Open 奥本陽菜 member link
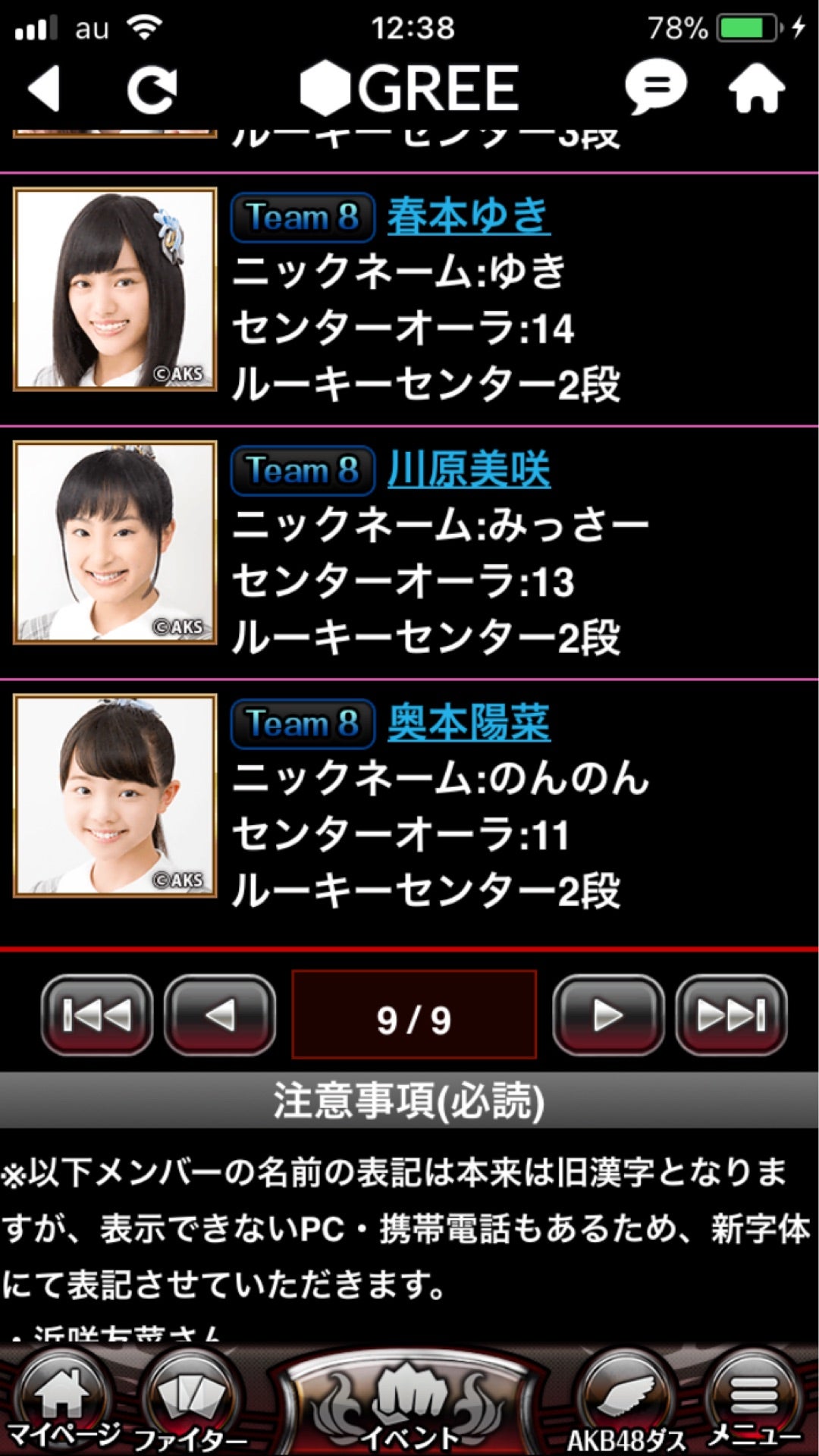819x1456 pixels. click(469, 723)
